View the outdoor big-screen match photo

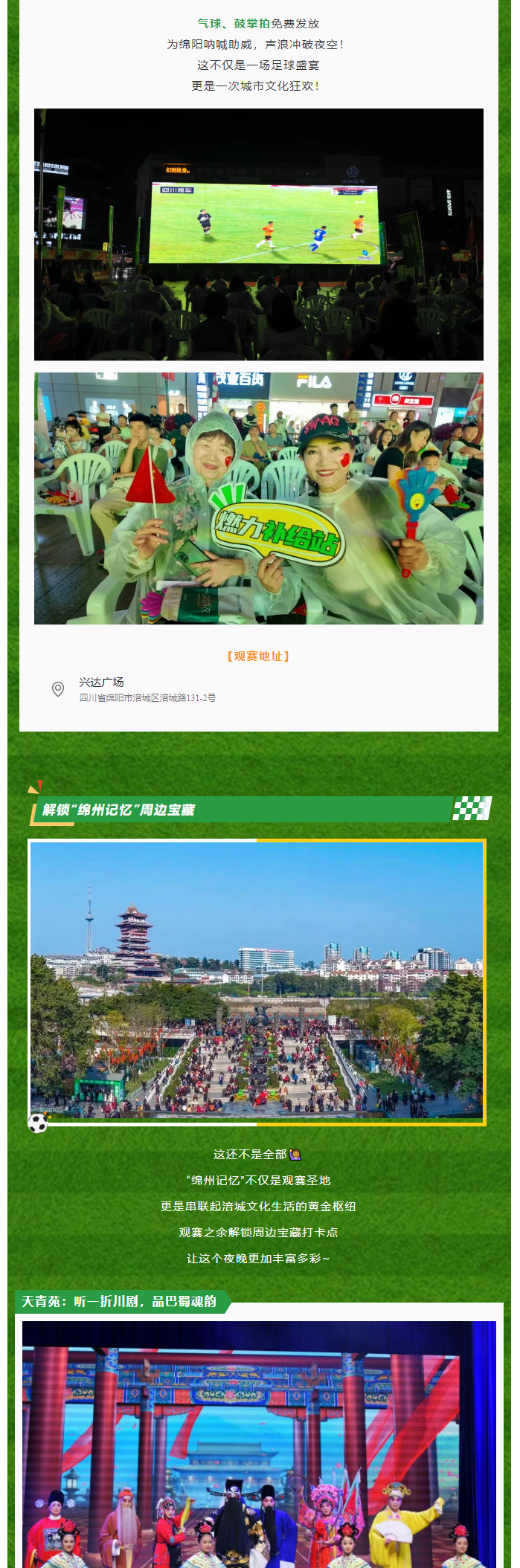[259, 234]
